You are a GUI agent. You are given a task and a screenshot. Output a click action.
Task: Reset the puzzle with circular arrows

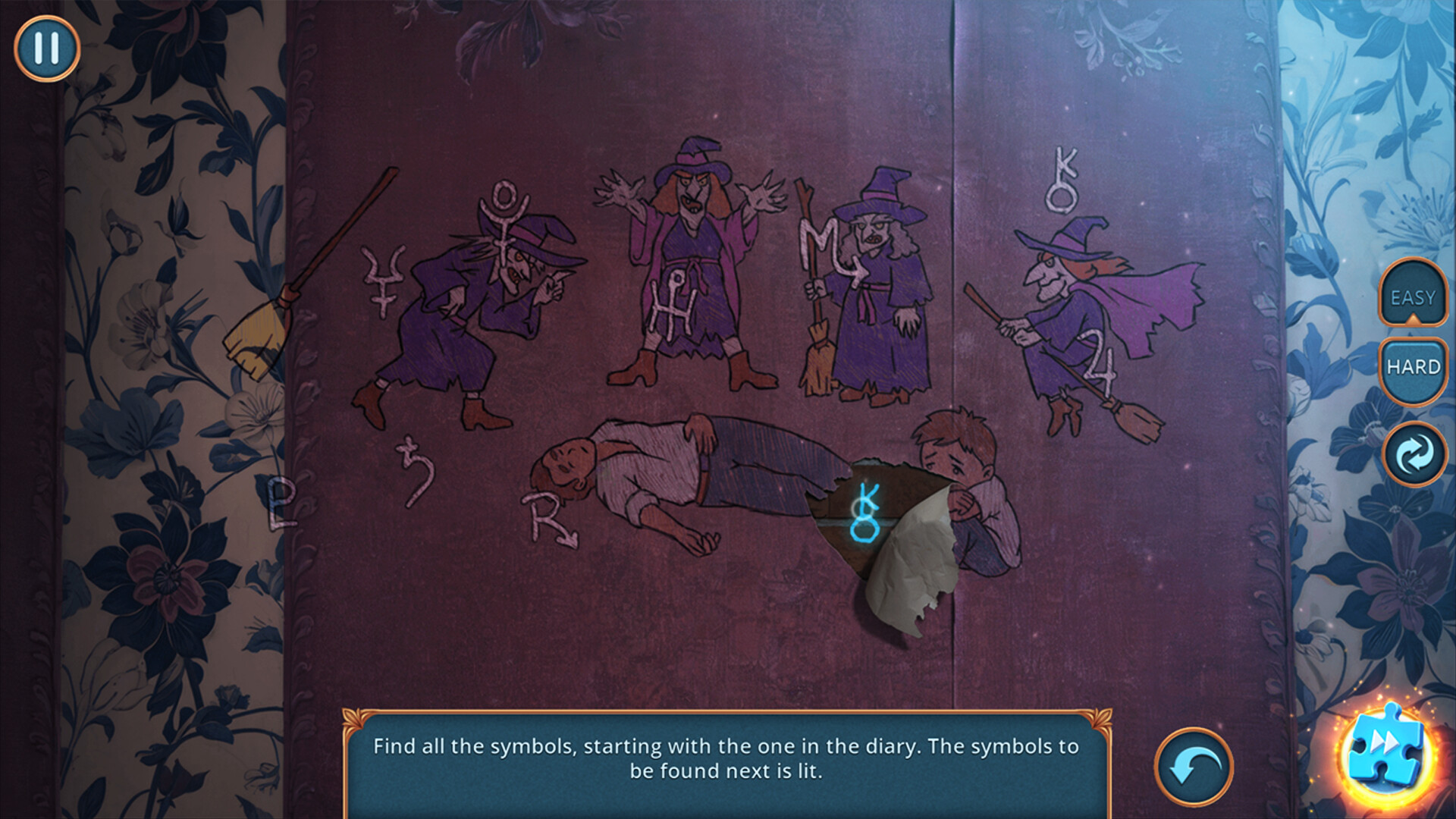tap(1414, 455)
